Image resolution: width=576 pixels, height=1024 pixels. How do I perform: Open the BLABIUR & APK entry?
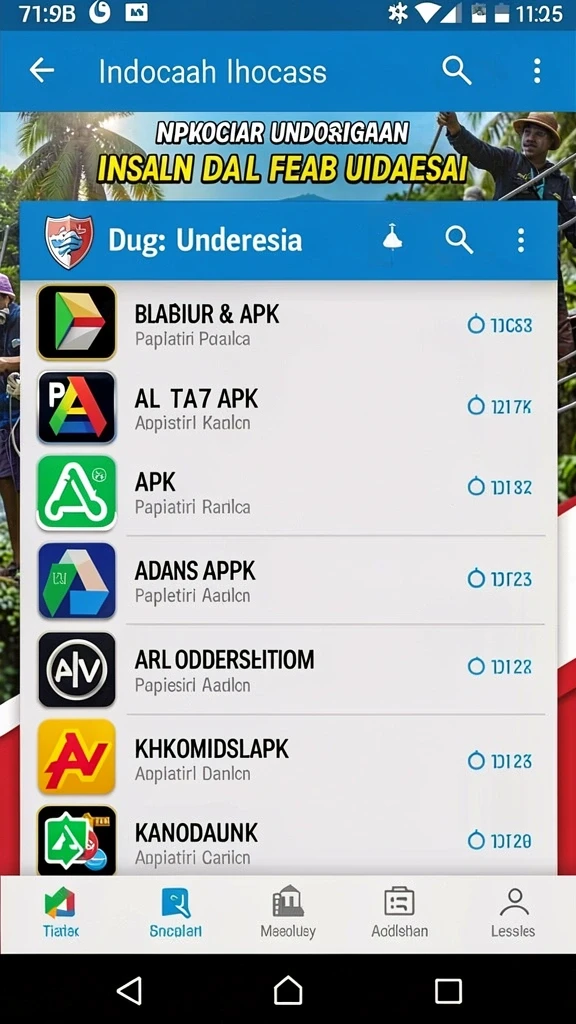click(x=288, y=323)
